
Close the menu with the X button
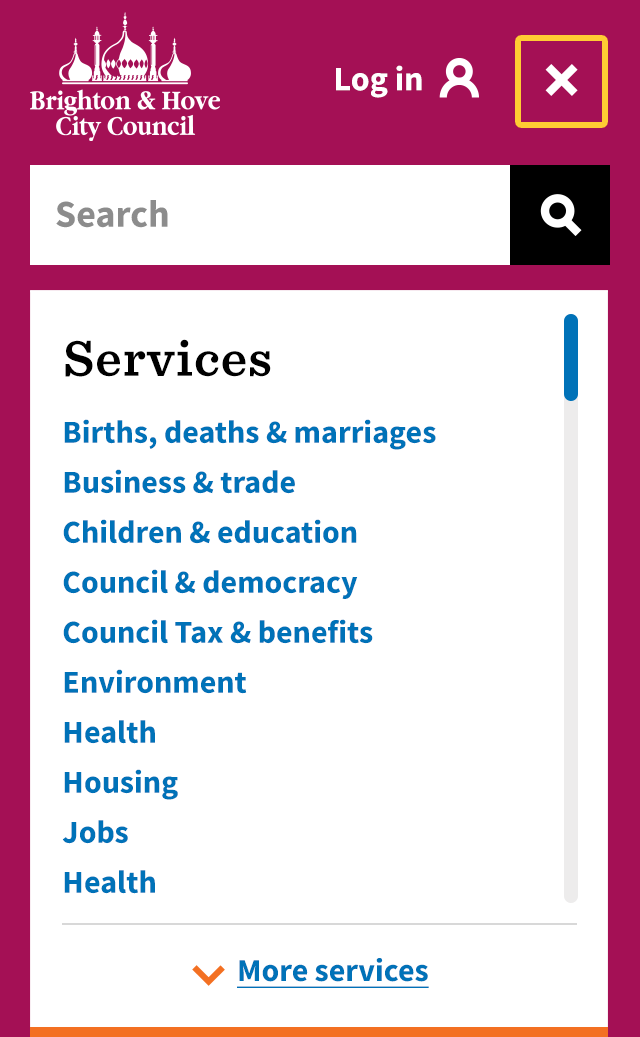(561, 81)
